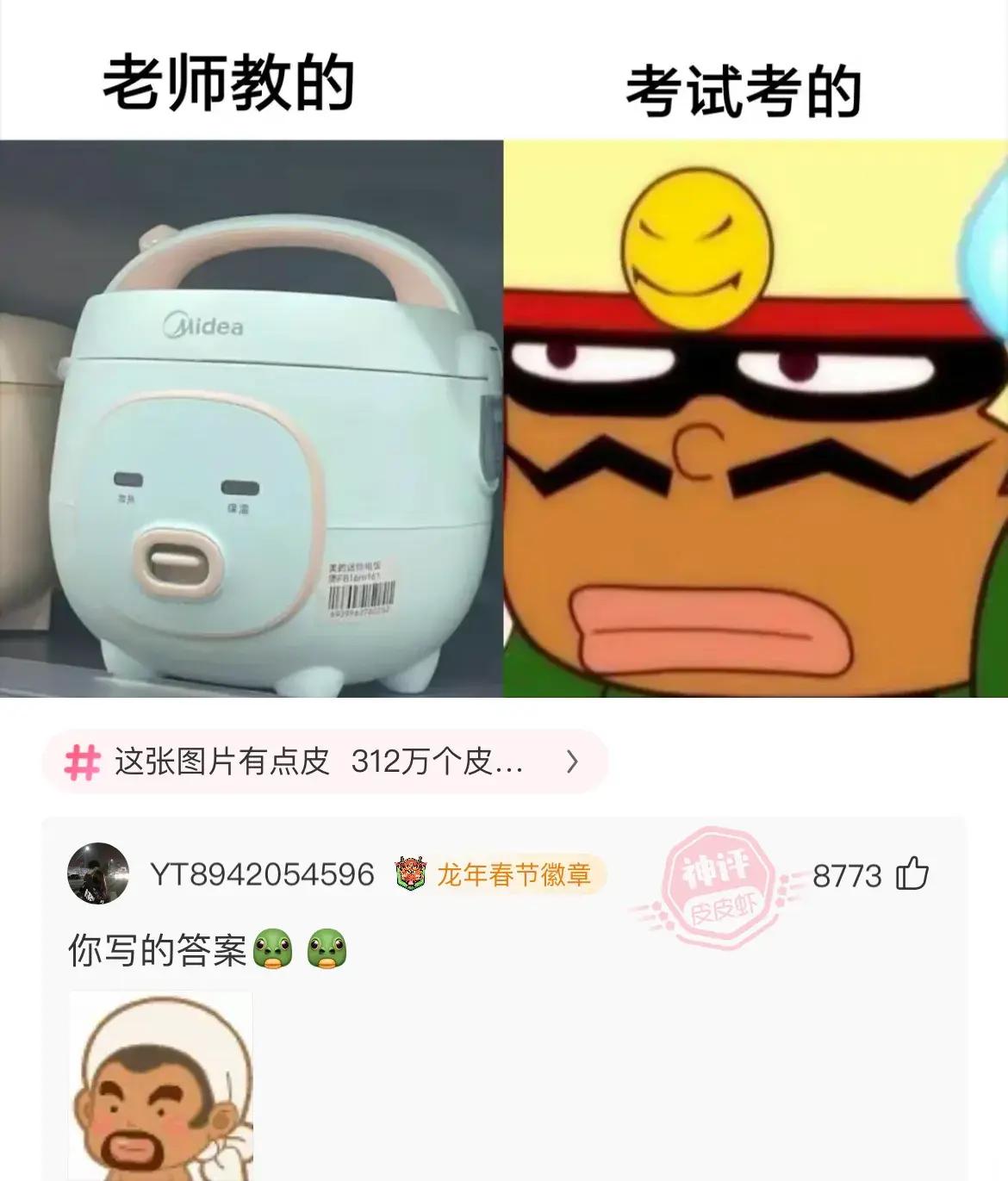Open the 这张图片有点皮 hashtag topic
This screenshot has width=1008, height=1181.
coord(324,762)
